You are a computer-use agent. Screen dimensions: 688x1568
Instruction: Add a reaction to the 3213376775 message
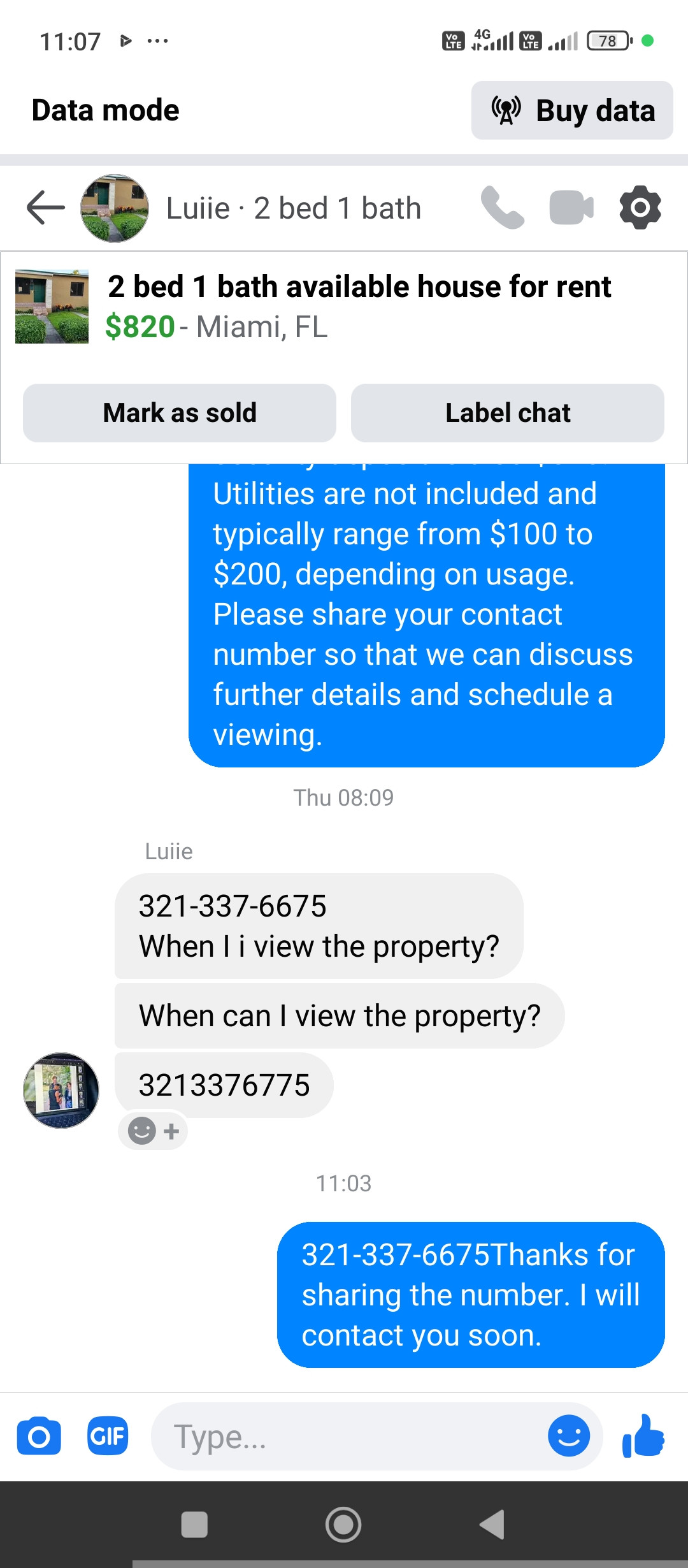pyautogui.click(x=153, y=1131)
